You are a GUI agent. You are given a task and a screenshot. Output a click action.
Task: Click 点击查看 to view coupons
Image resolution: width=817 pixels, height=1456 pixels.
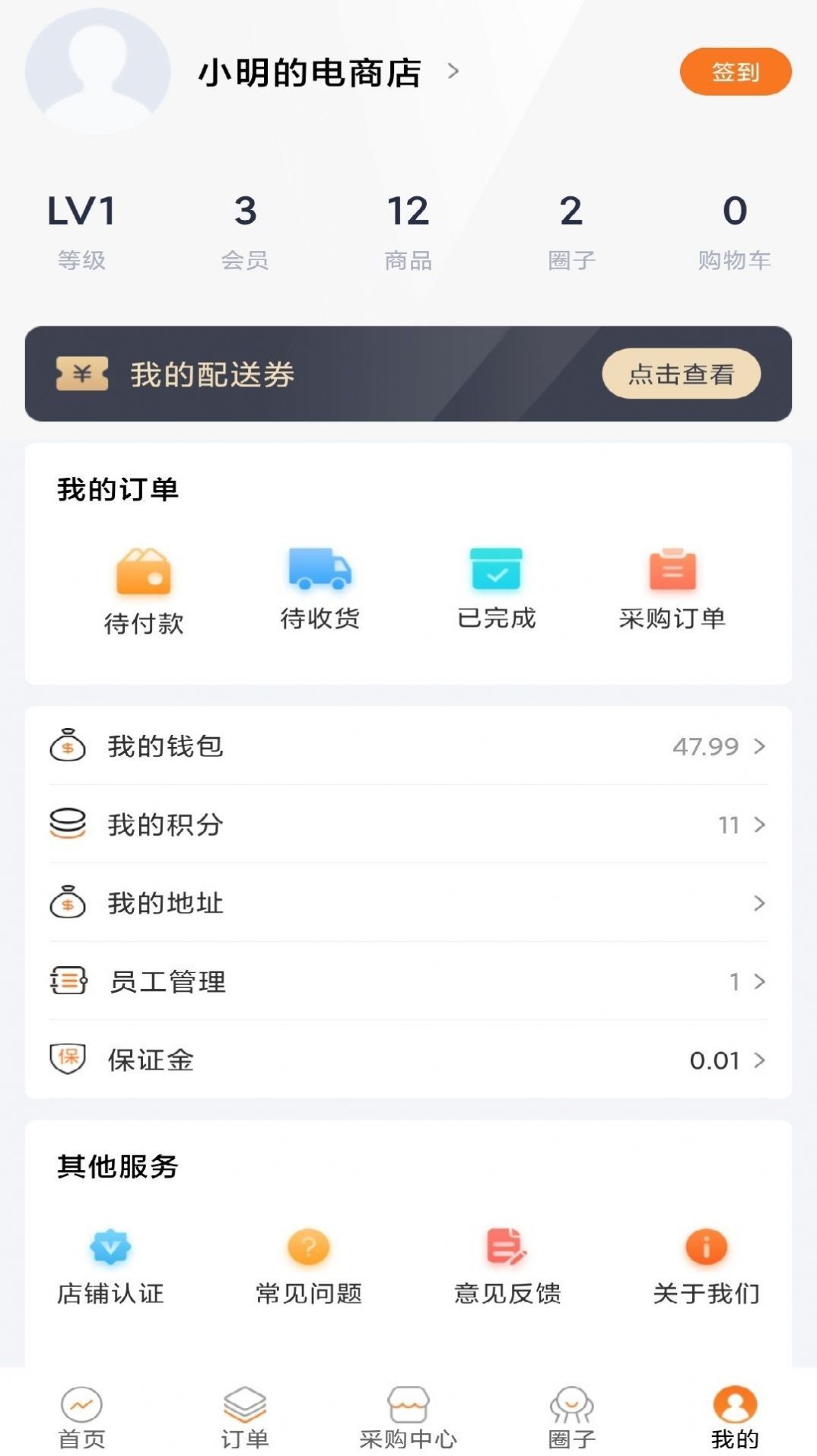(681, 374)
